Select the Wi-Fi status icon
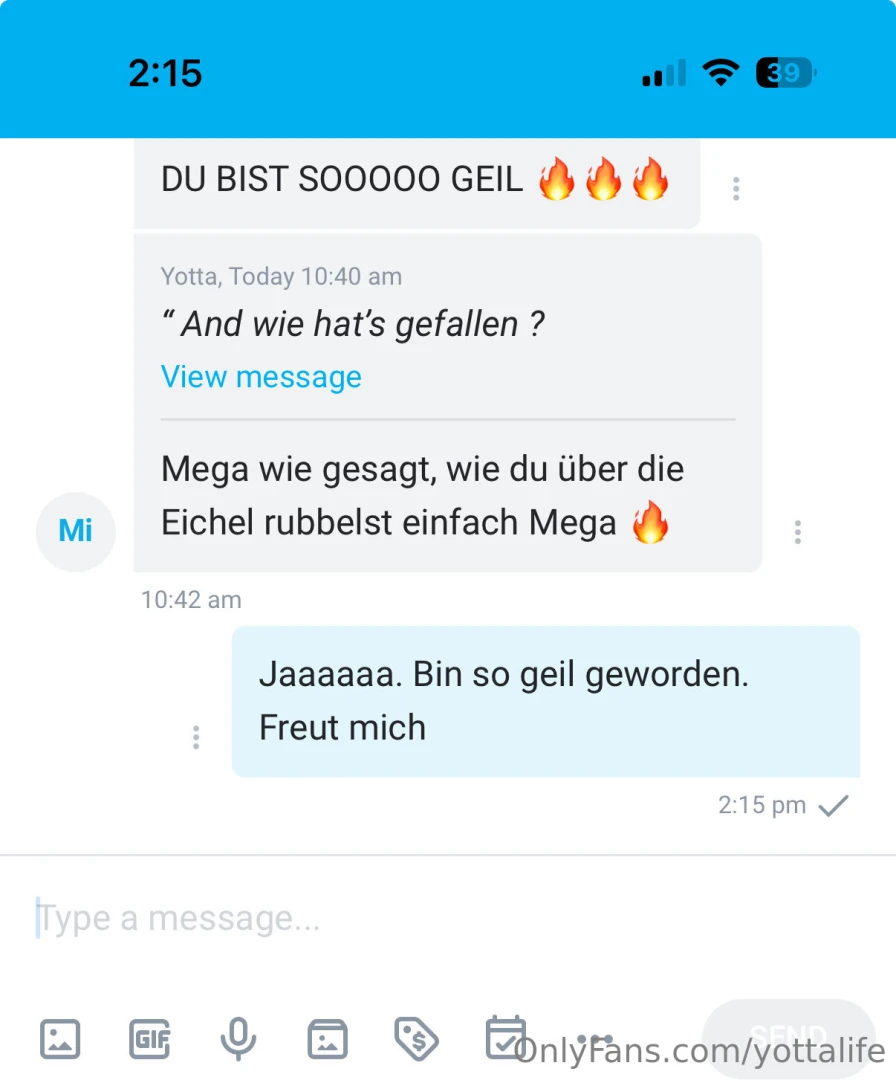896x1080 pixels. pyautogui.click(x=722, y=71)
